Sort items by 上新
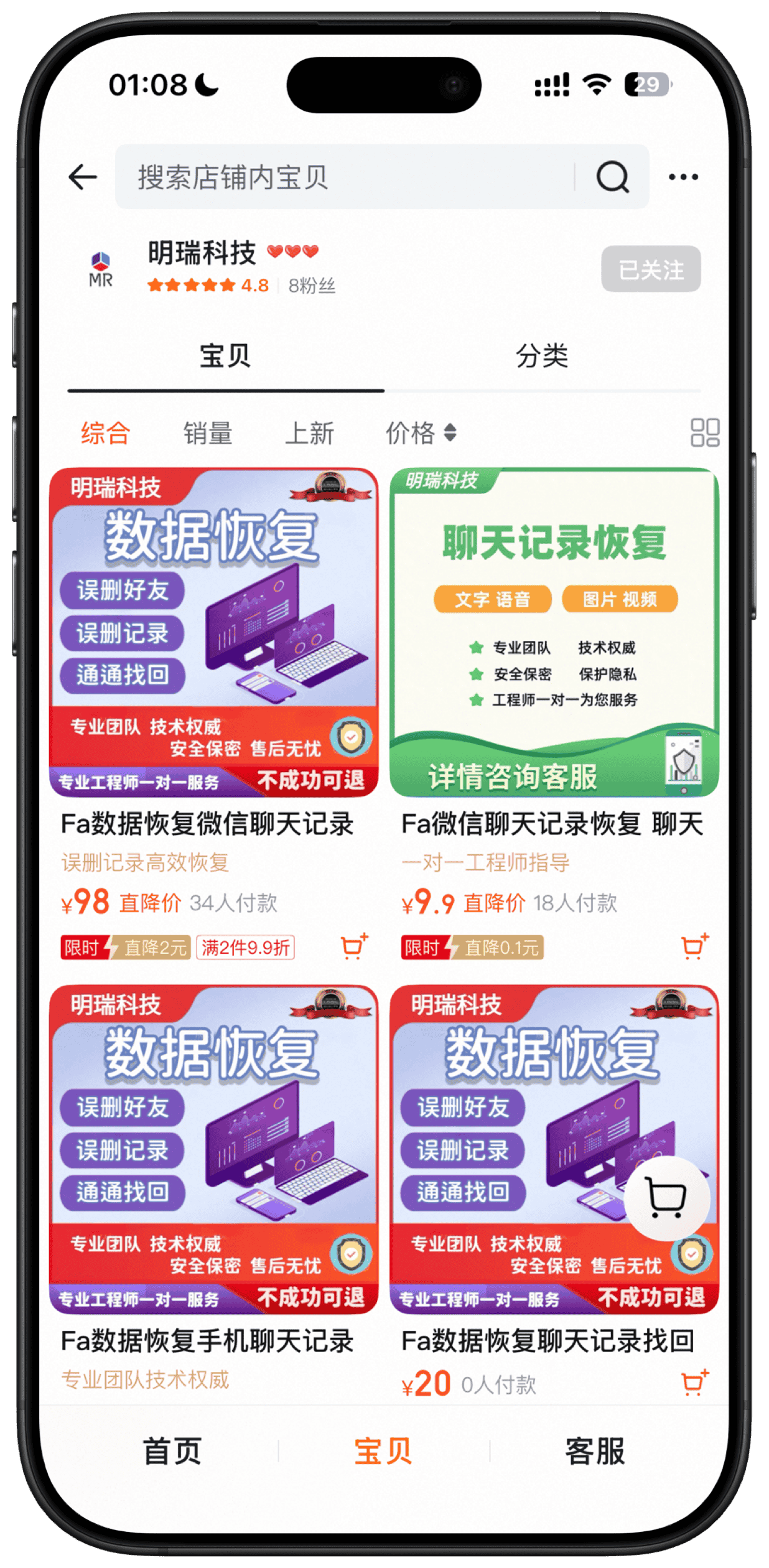This screenshot has height=1568, width=769. pyautogui.click(x=309, y=433)
